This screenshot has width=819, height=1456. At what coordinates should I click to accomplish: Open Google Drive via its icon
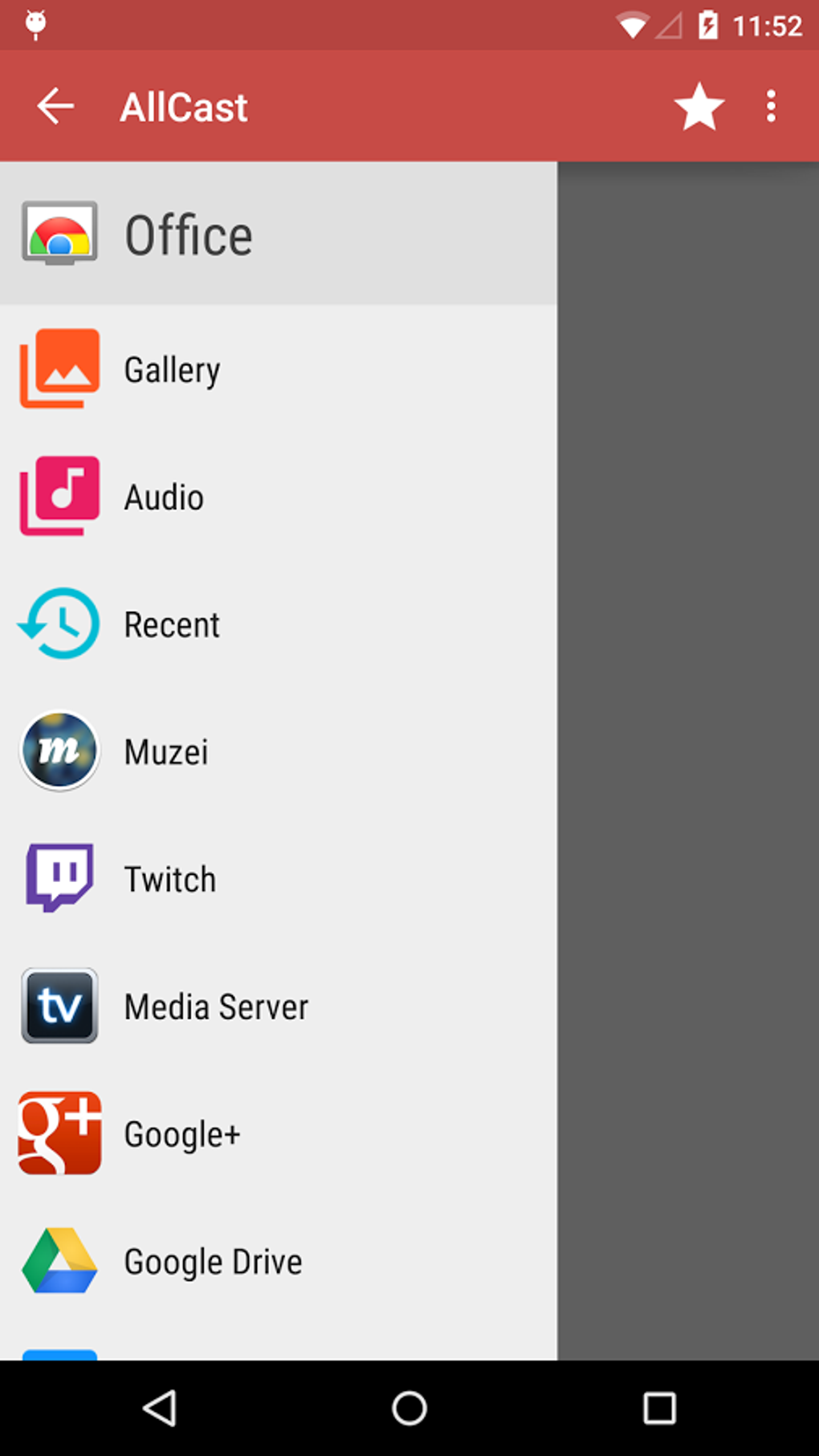click(x=59, y=1261)
